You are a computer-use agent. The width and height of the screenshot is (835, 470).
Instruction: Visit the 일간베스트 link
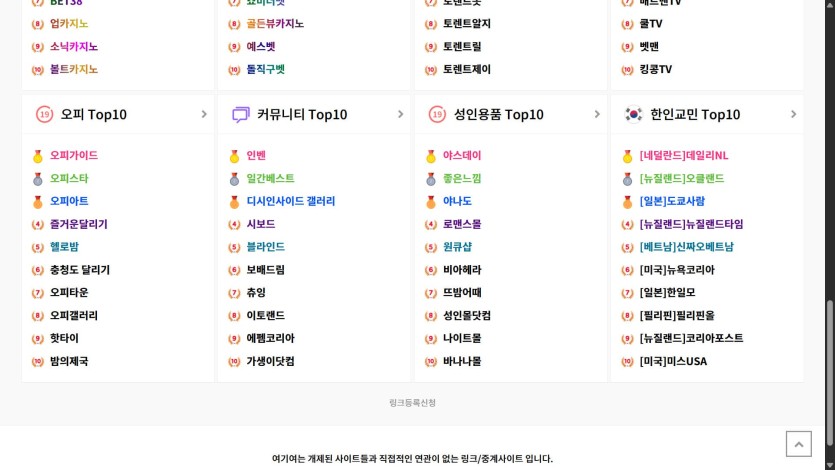[x=270, y=178]
